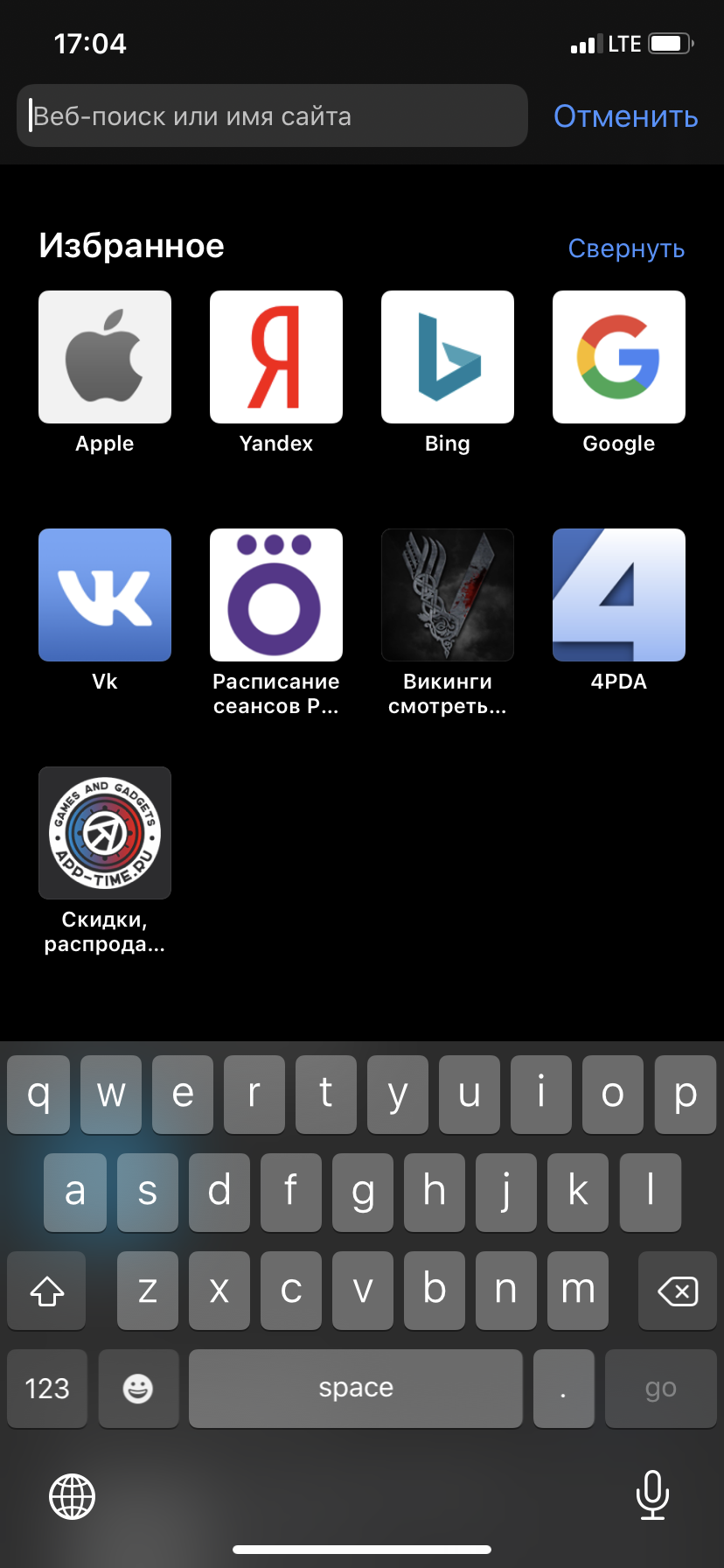
Task: Open the Викинги смотреть favorite
Action: point(448,595)
